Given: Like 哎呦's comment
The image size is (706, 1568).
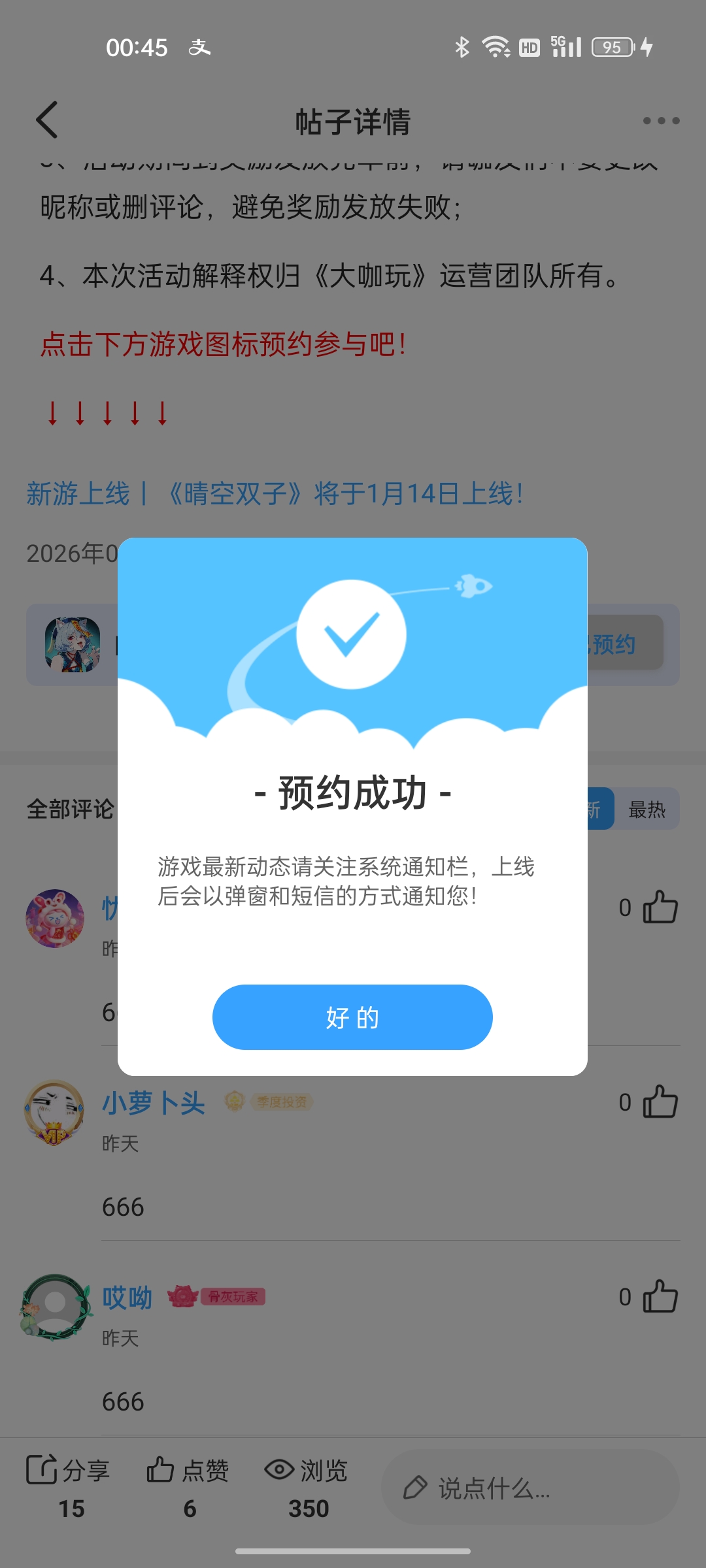Looking at the screenshot, I should pyautogui.click(x=660, y=1297).
